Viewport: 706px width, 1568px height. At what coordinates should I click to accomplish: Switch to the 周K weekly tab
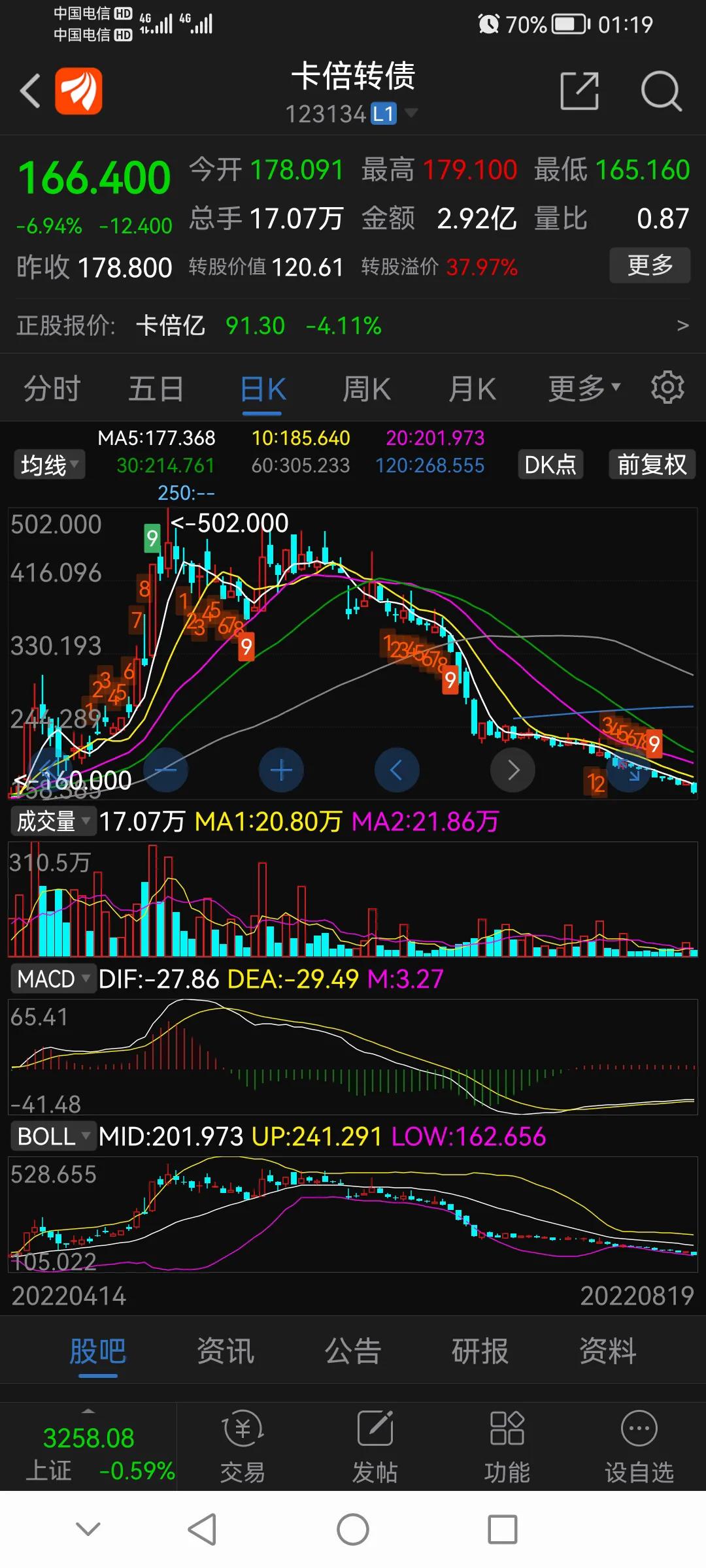[367, 387]
